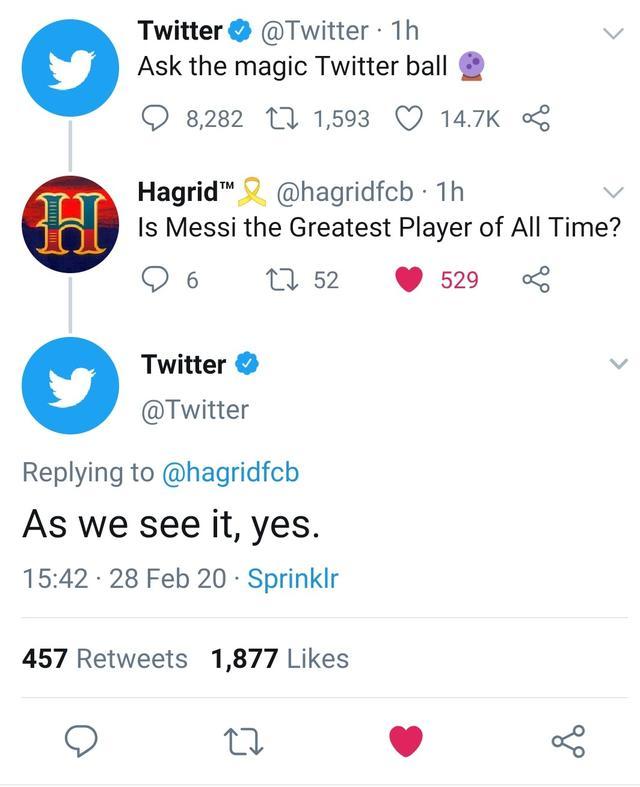Open dropdown arrow on Twitter's reply

pos(619,363)
